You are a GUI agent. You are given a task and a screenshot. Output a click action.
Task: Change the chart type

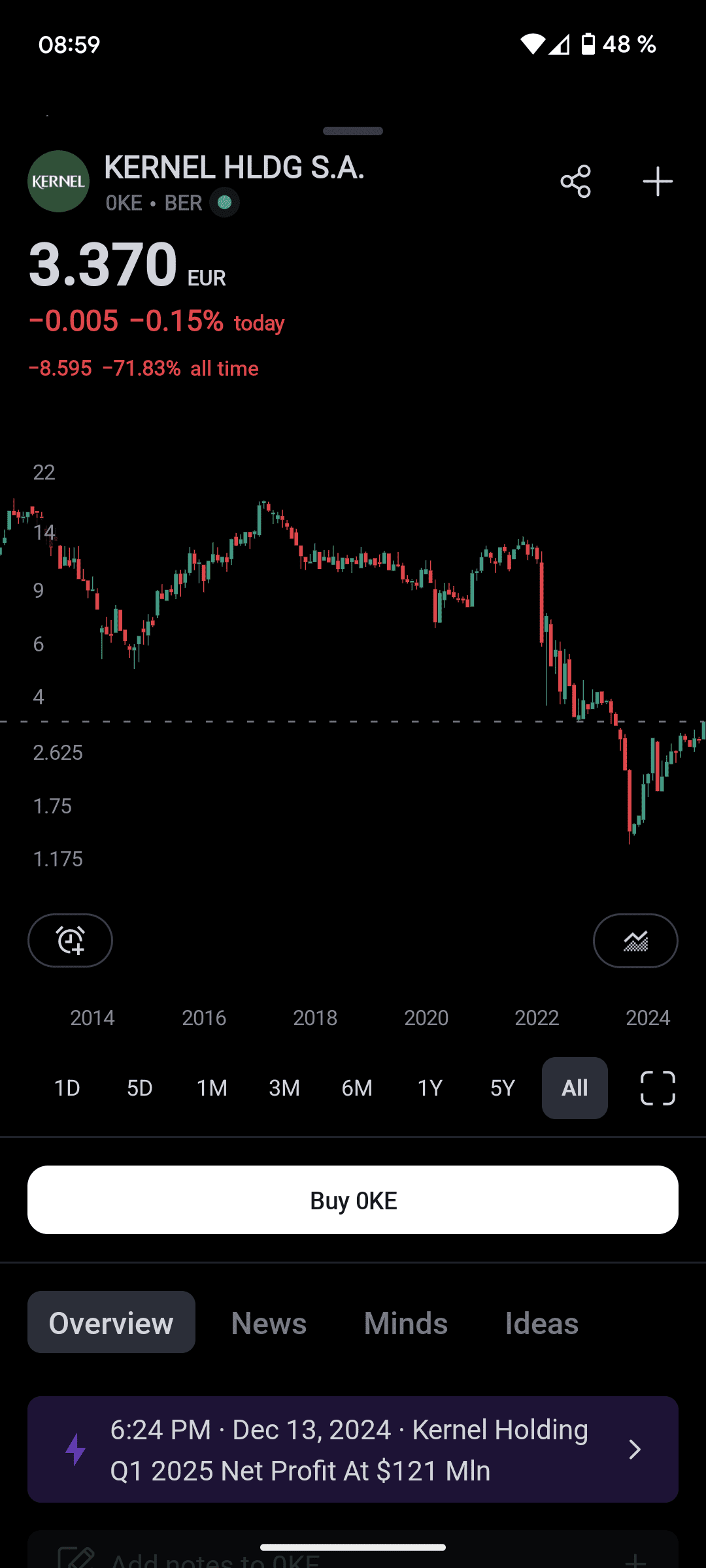635,940
